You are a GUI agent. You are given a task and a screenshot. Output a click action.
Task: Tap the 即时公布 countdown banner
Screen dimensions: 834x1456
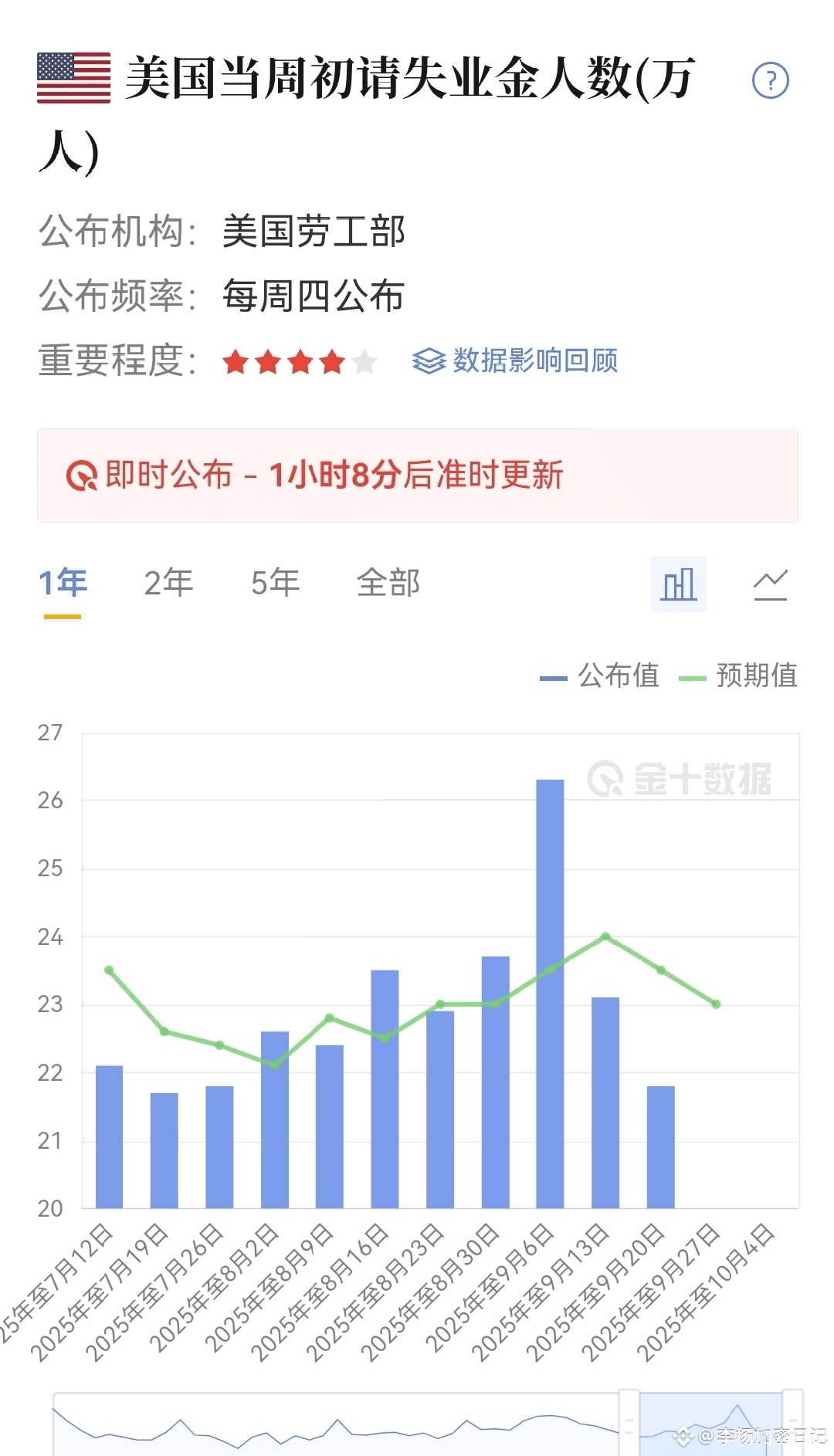tap(418, 476)
